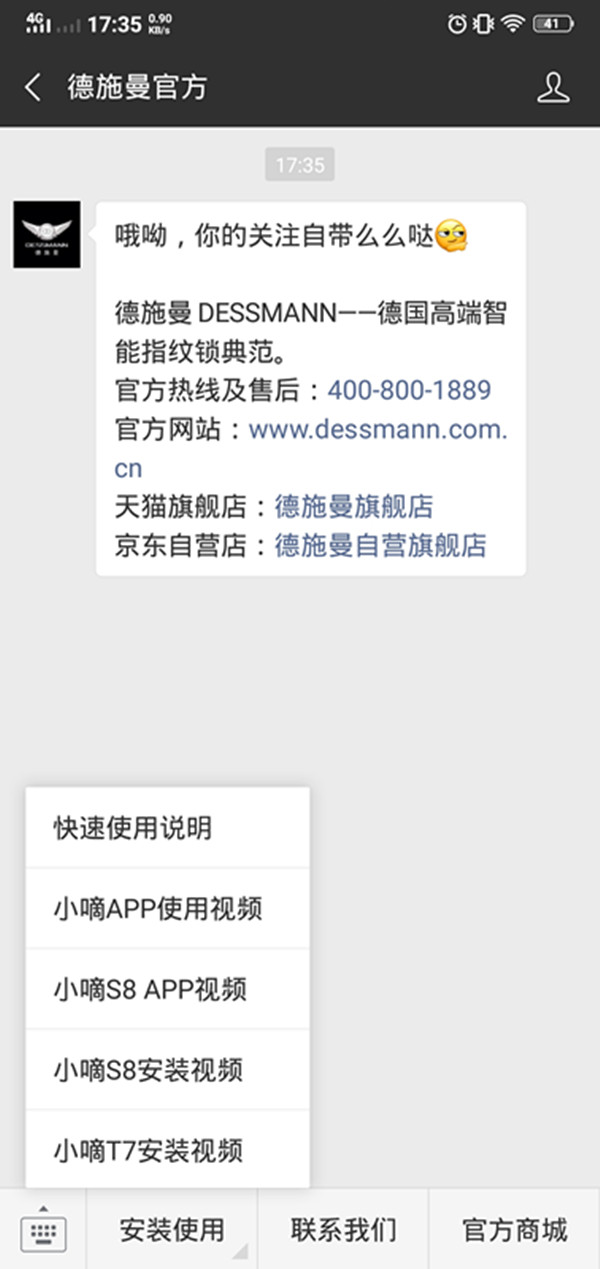This screenshot has height=1269, width=600.
Task: Open the account profile icon
Action: 553,87
